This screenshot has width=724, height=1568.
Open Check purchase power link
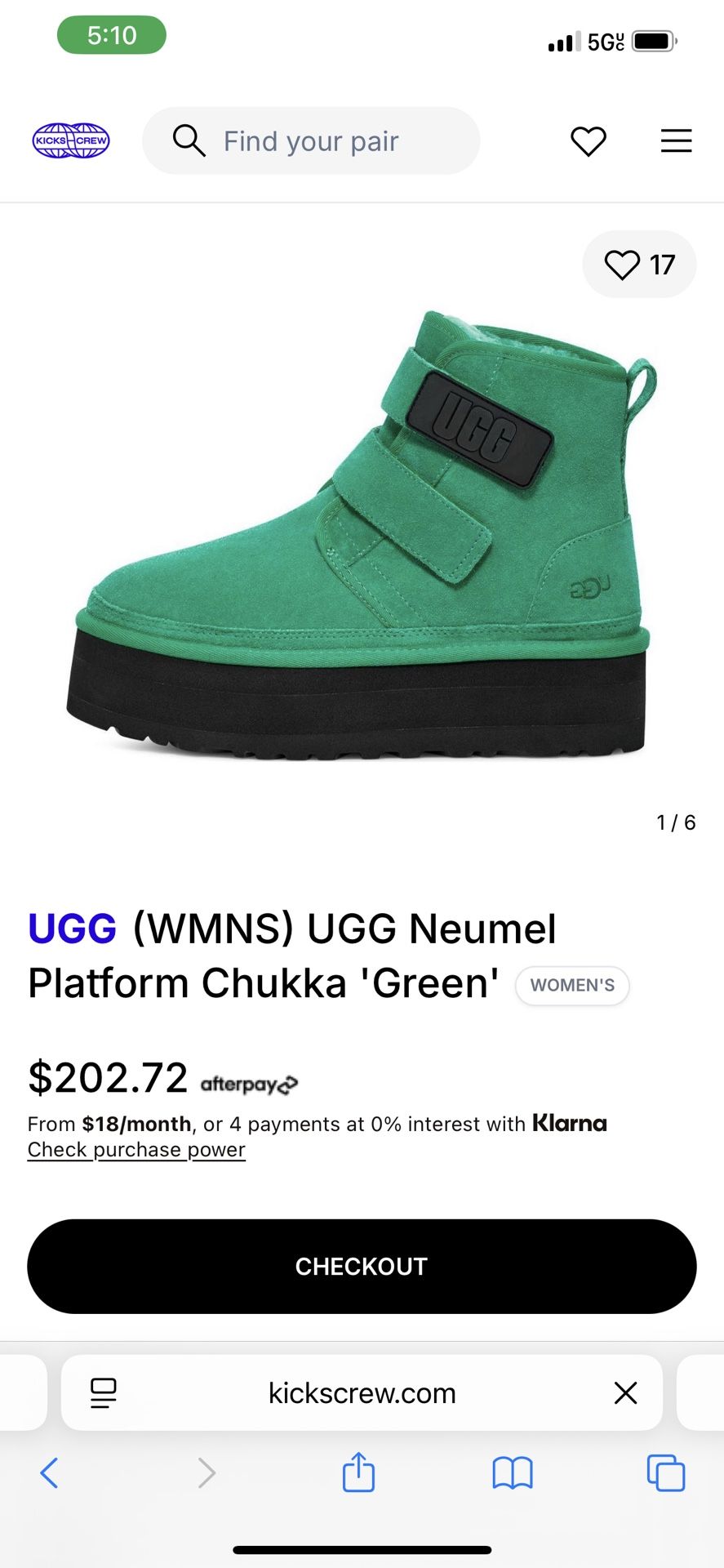coord(136,1150)
